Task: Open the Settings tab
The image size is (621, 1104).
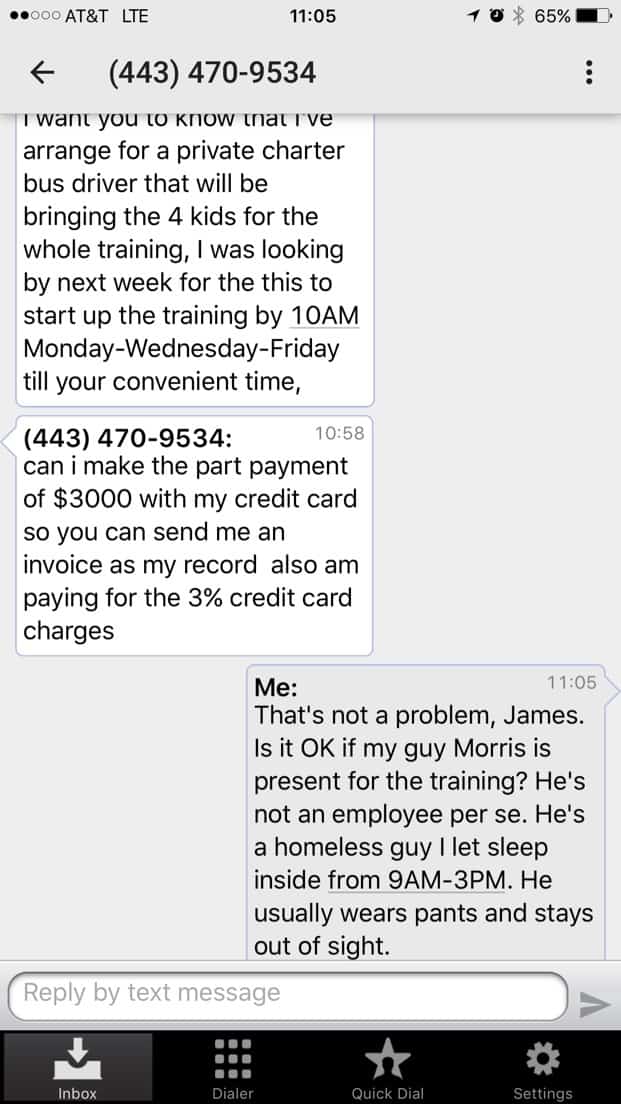Action: 543,1066
